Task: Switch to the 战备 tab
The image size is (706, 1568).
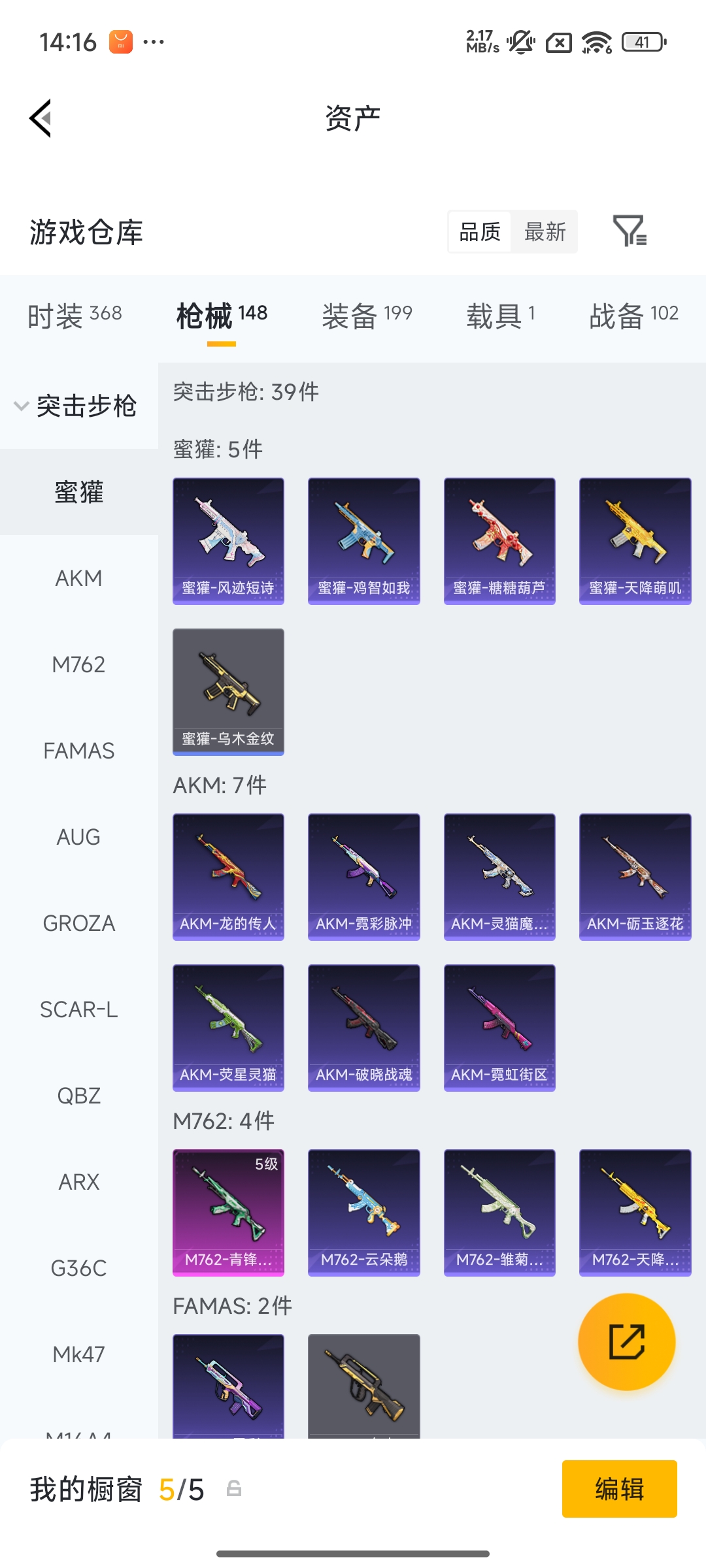Action: pos(633,316)
